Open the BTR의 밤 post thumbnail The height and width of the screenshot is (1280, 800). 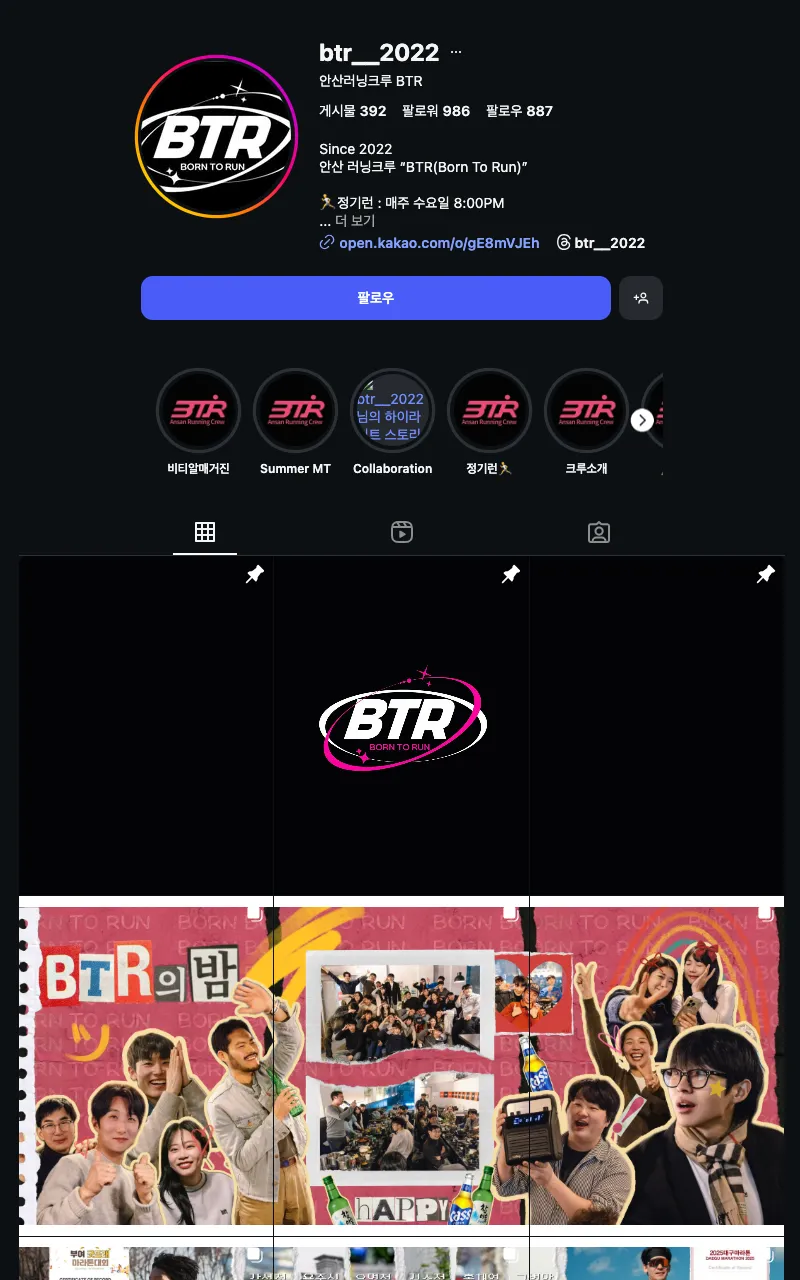coord(146,1065)
